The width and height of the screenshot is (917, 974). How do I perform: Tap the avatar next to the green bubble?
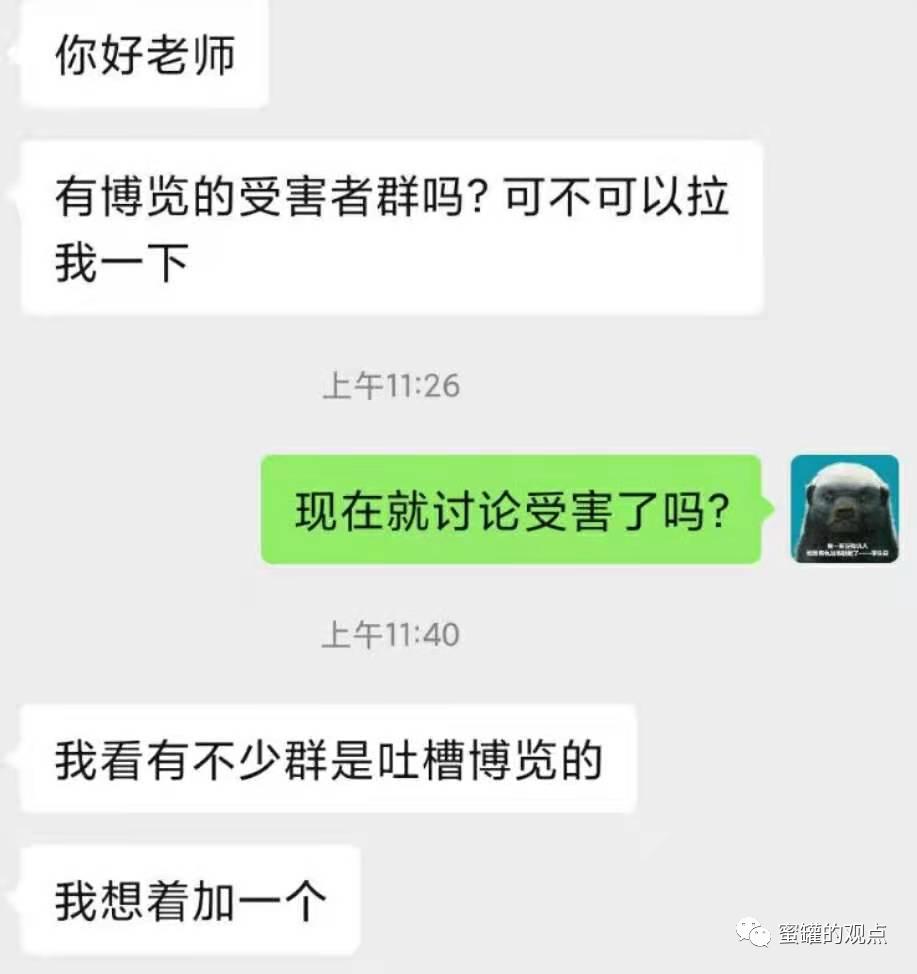pos(845,508)
